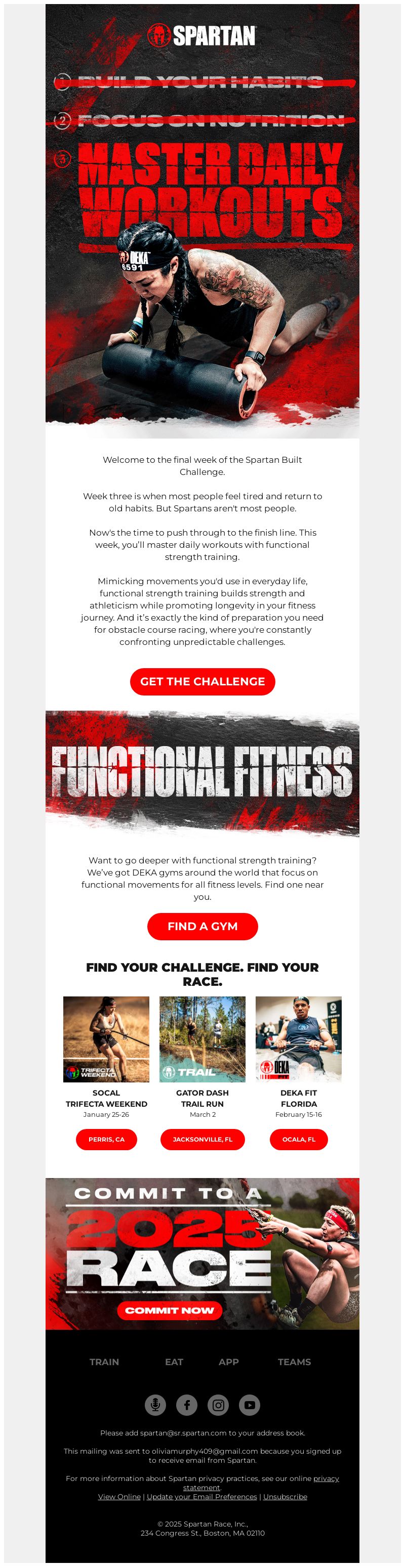405x1568 pixels.
Task: Select the PERRIS, CA race button
Action: click(x=106, y=1139)
